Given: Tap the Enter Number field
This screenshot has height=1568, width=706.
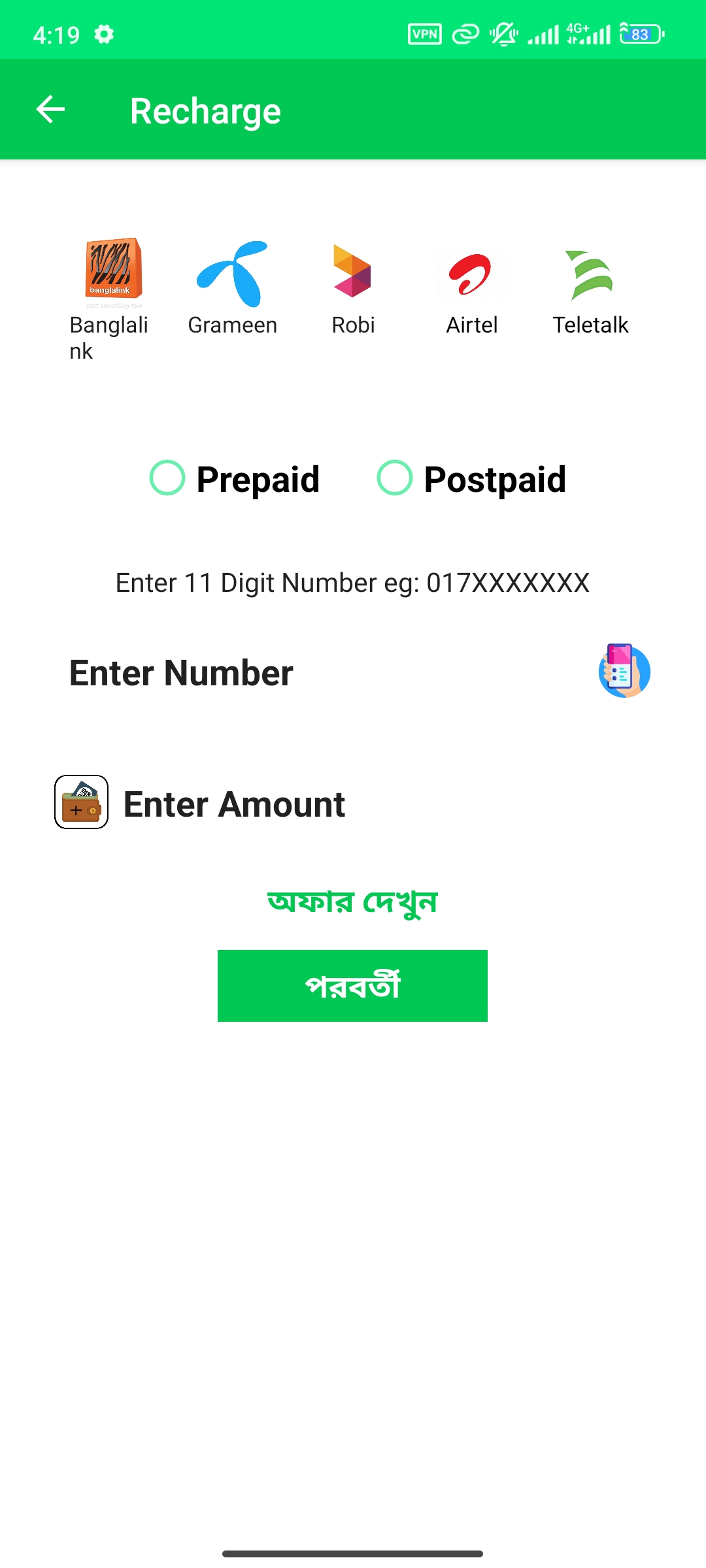Looking at the screenshot, I should 327,672.
